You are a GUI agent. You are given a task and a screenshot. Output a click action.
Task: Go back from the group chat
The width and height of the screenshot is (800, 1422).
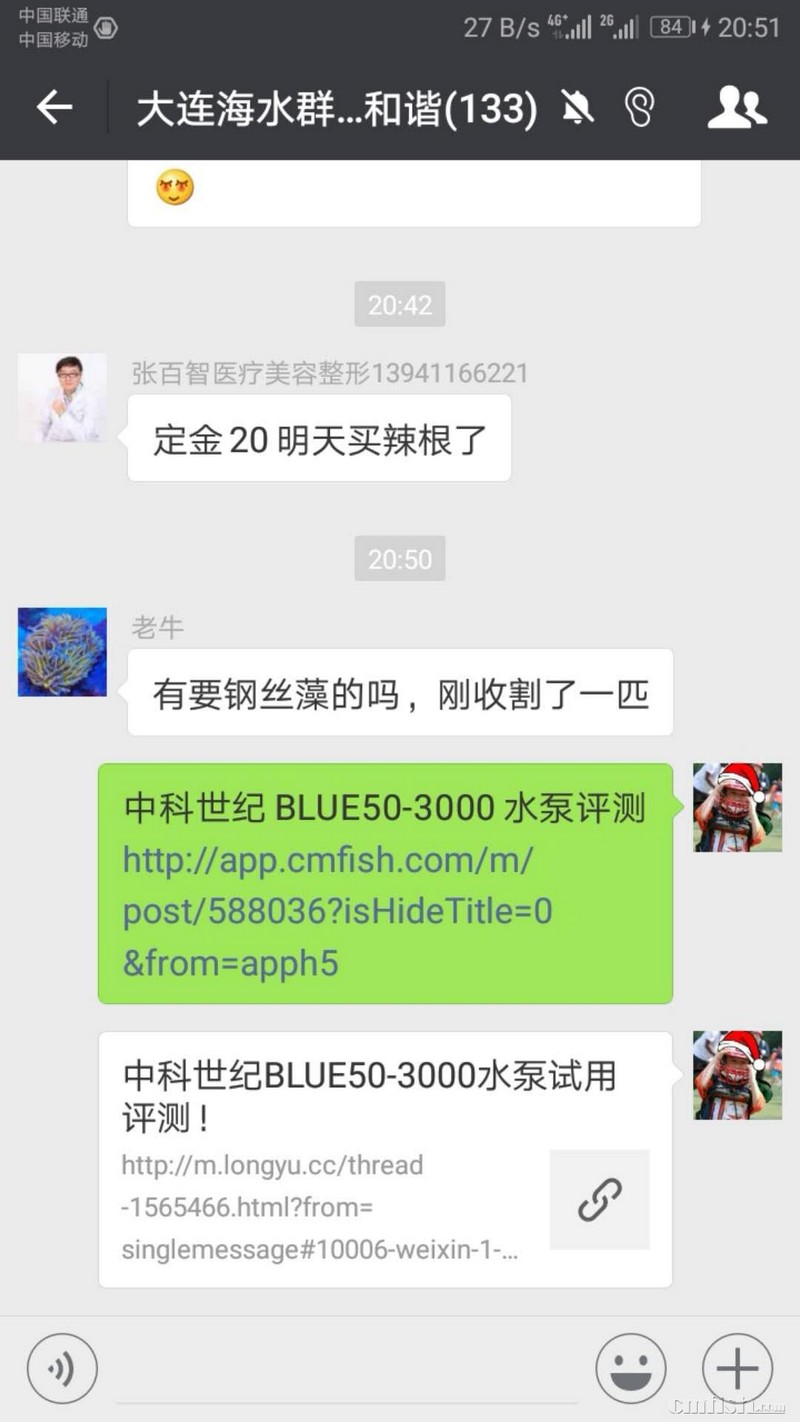55,107
